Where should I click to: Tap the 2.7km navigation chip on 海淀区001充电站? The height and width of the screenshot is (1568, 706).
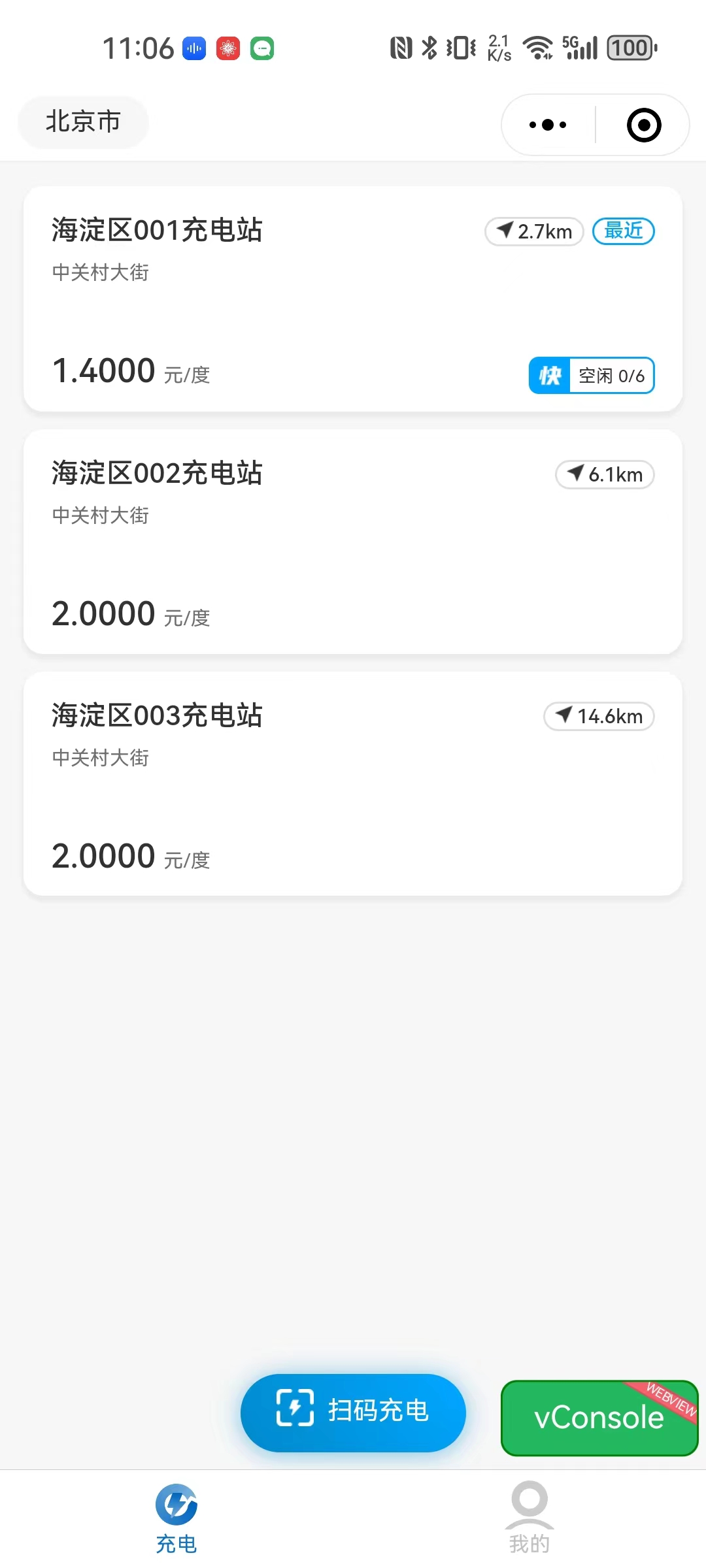534,231
